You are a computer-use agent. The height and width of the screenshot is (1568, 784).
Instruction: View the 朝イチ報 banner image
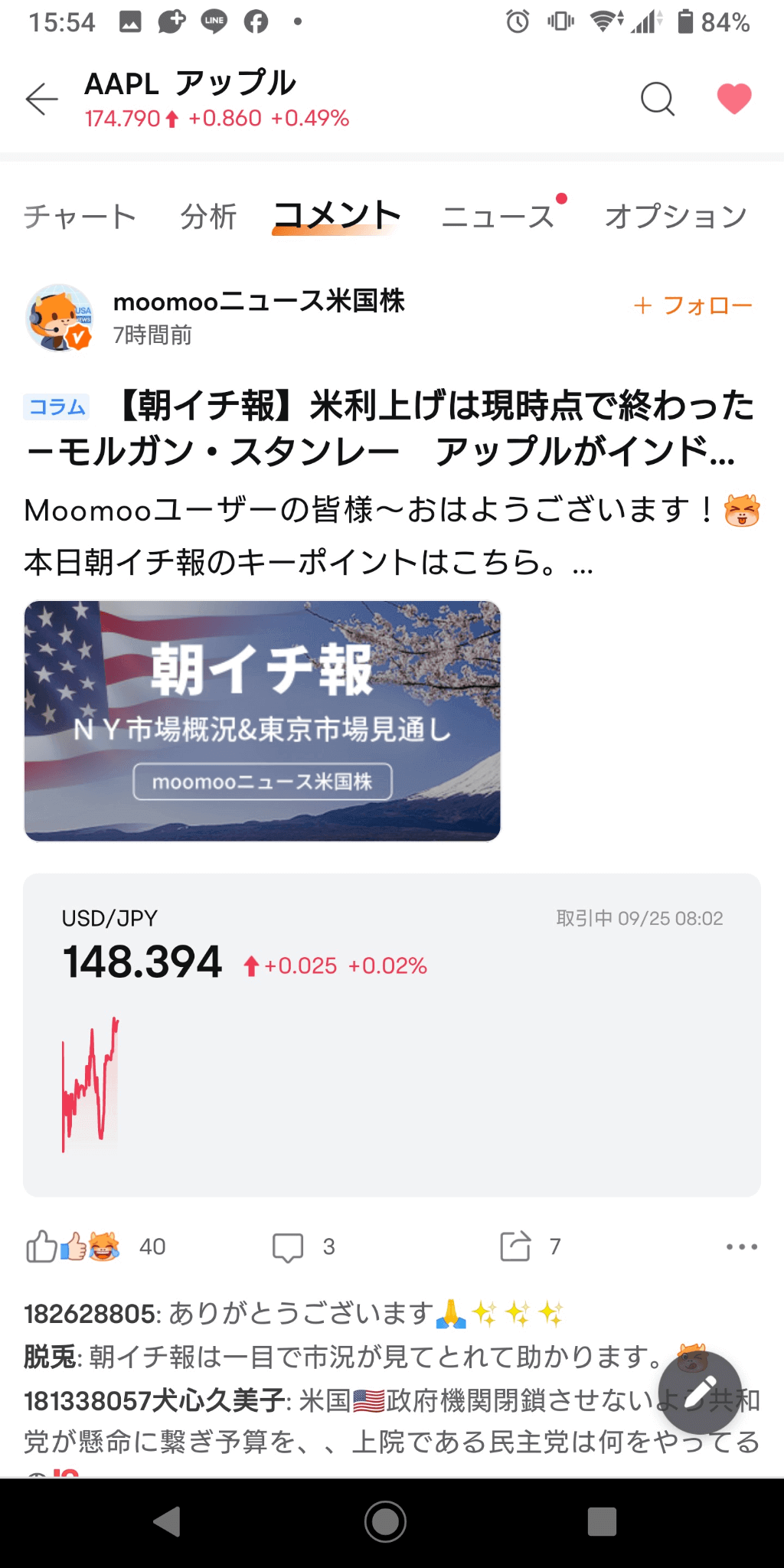(x=263, y=720)
